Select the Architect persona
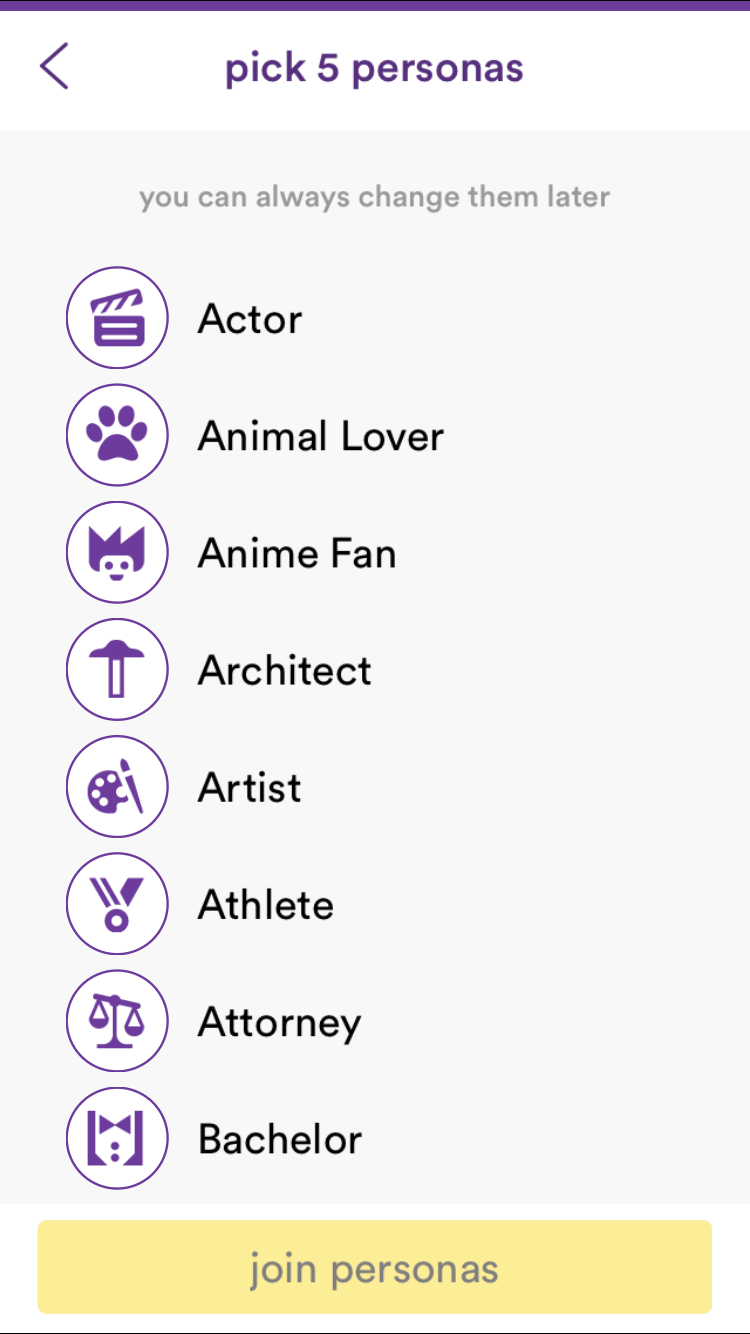750x1334 pixels. (x=375, y=670)
